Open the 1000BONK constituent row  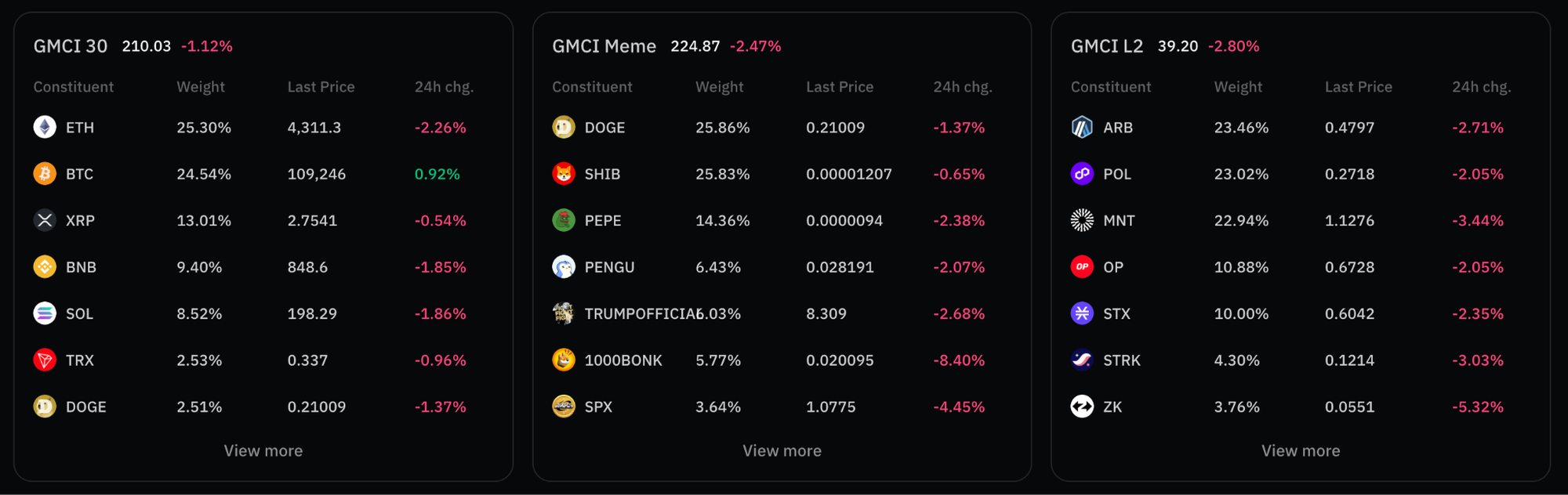[x=622, y=360]
